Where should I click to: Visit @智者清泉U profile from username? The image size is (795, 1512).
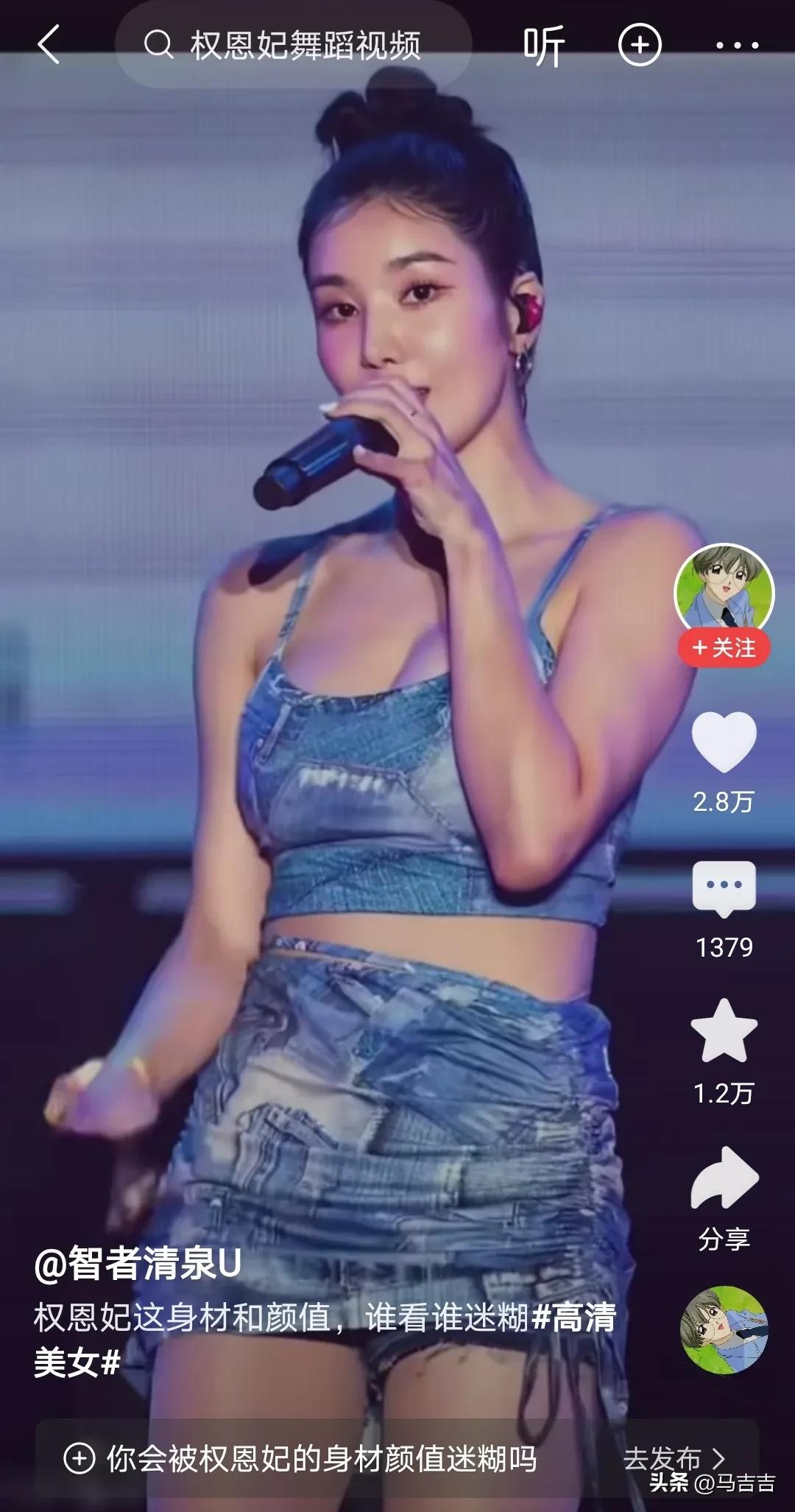point(138,1264)
